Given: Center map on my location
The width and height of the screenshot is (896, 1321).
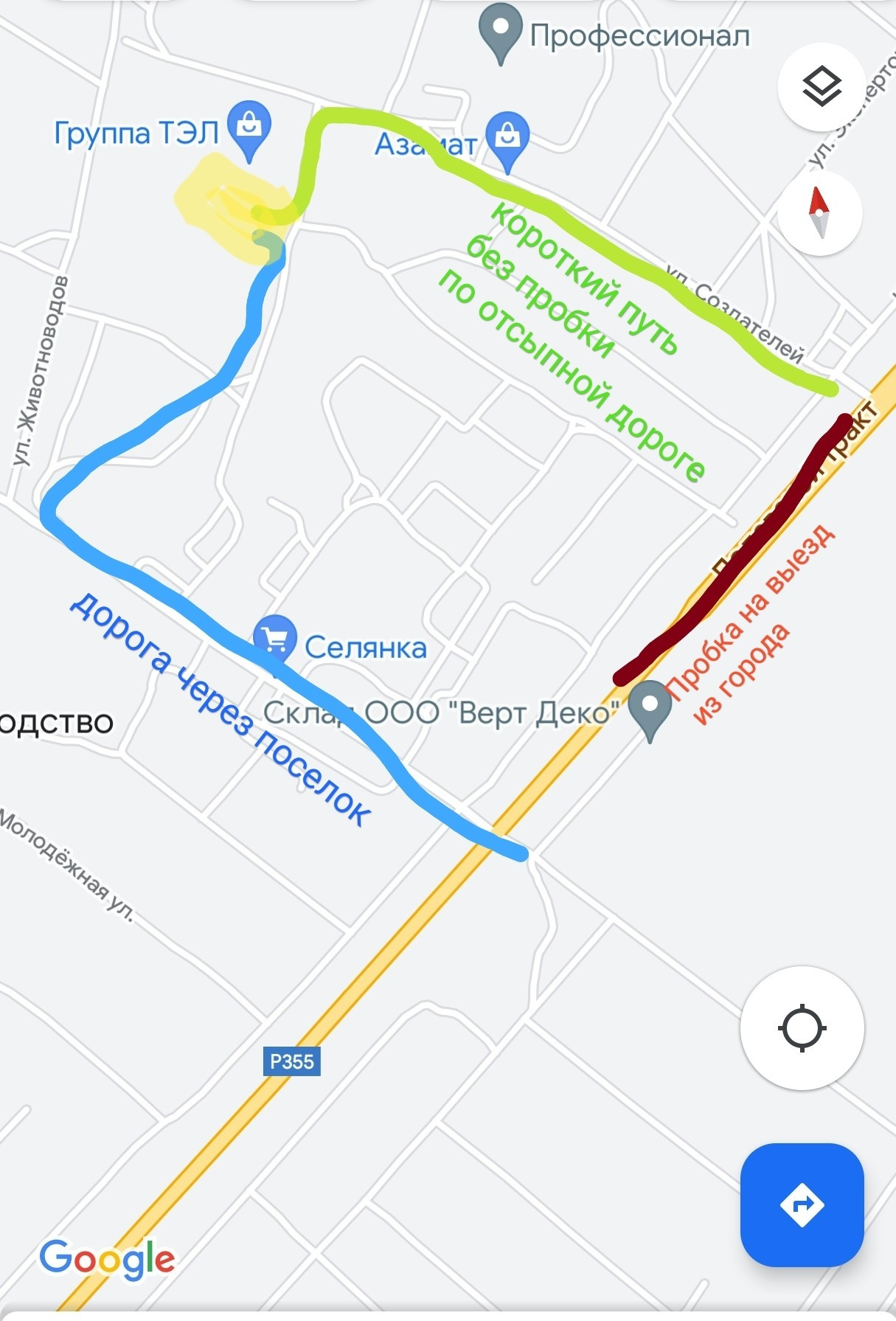Looking at the screenshot, I should [x=802, y=1027].
